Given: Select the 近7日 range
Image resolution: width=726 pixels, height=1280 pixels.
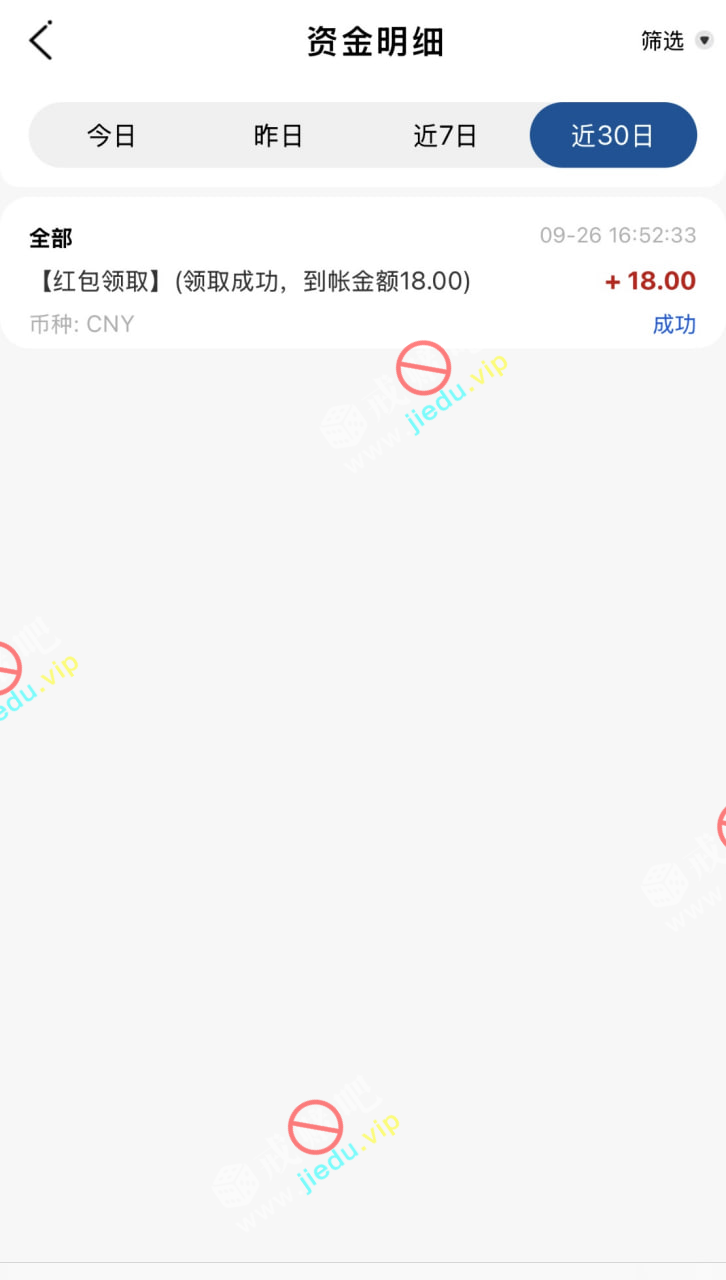Looking at the screenshot, I should pos(445,135).
